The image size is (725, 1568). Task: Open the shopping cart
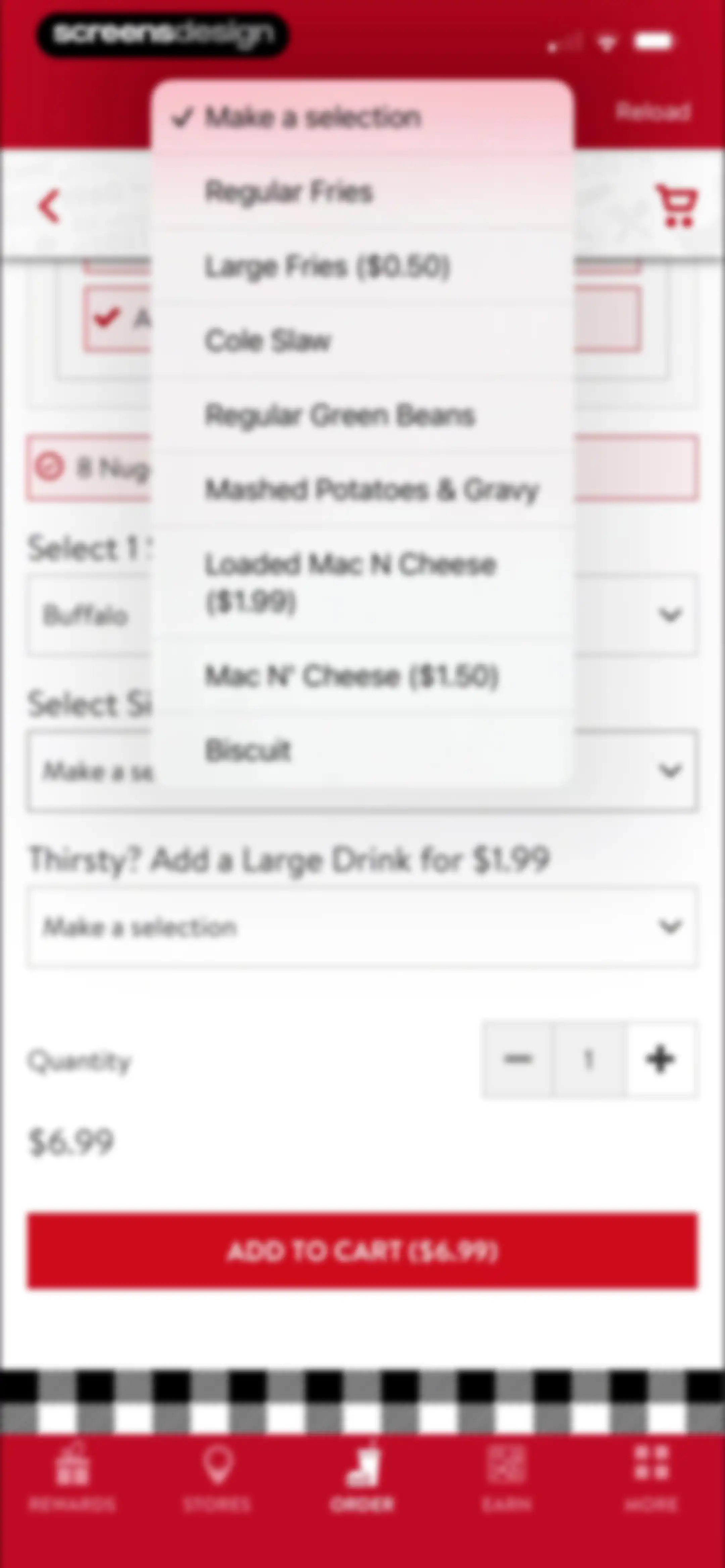pyautogui.click(x=676, y=206)
